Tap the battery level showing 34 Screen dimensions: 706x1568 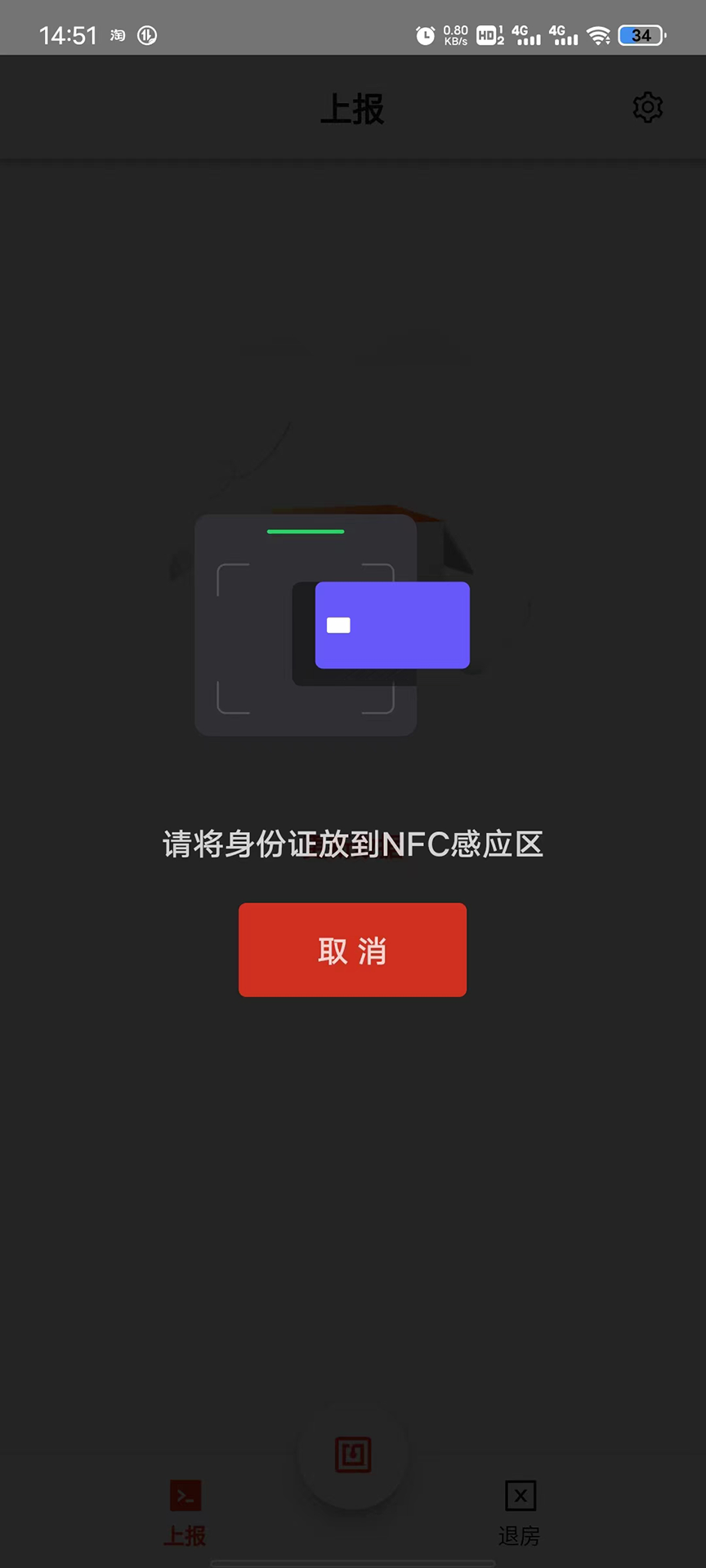tap(641, 35)
